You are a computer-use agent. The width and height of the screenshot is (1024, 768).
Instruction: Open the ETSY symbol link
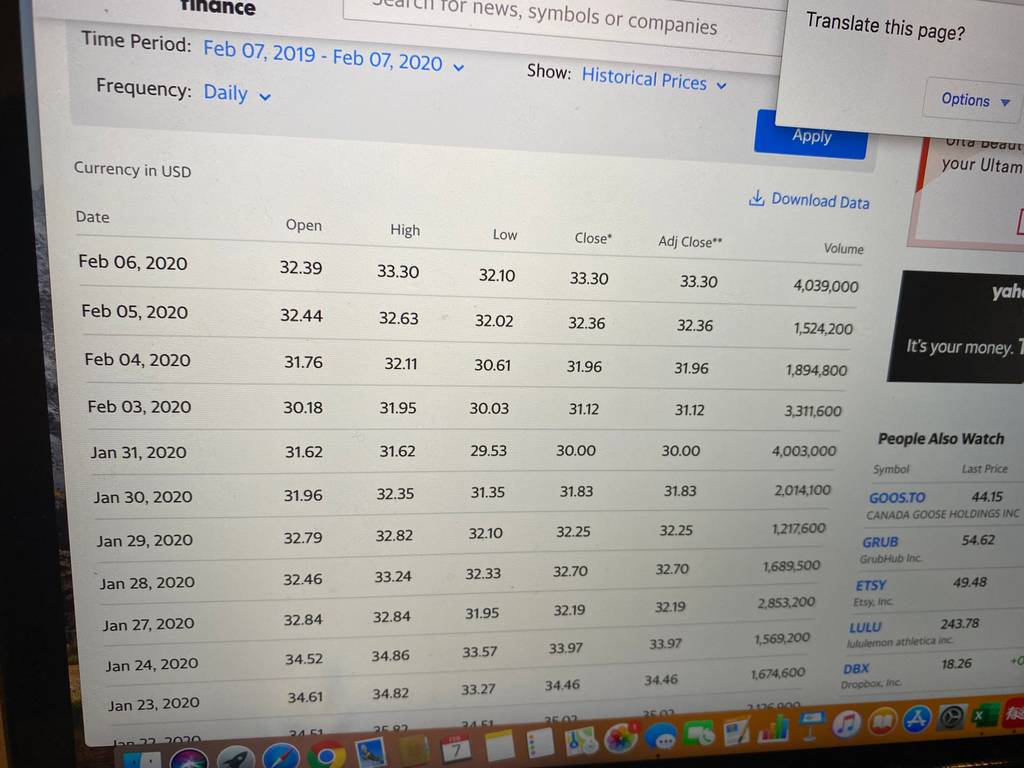[x=871, y=585]
